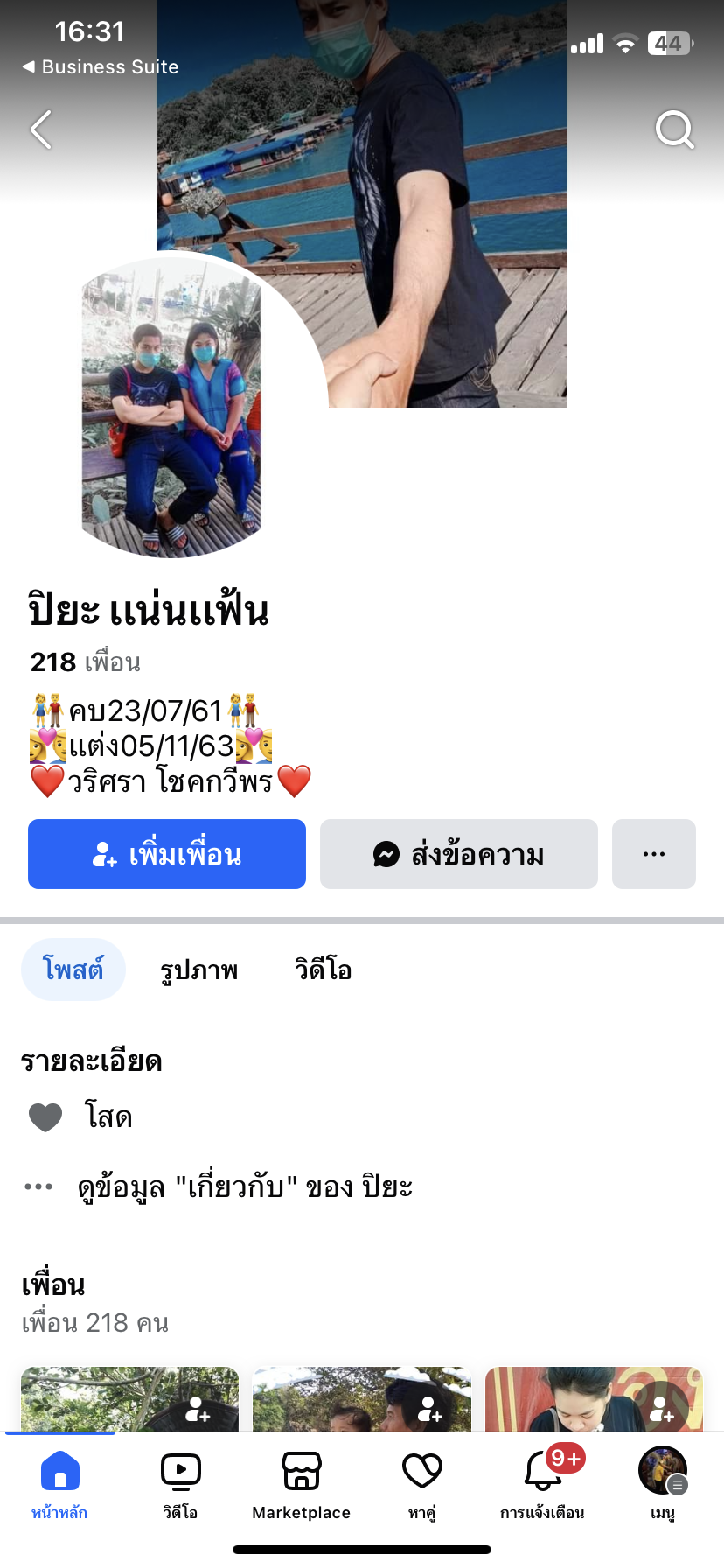
Task: Open the 218 เพื่อน friends count
Action: [x=86, y=662]
